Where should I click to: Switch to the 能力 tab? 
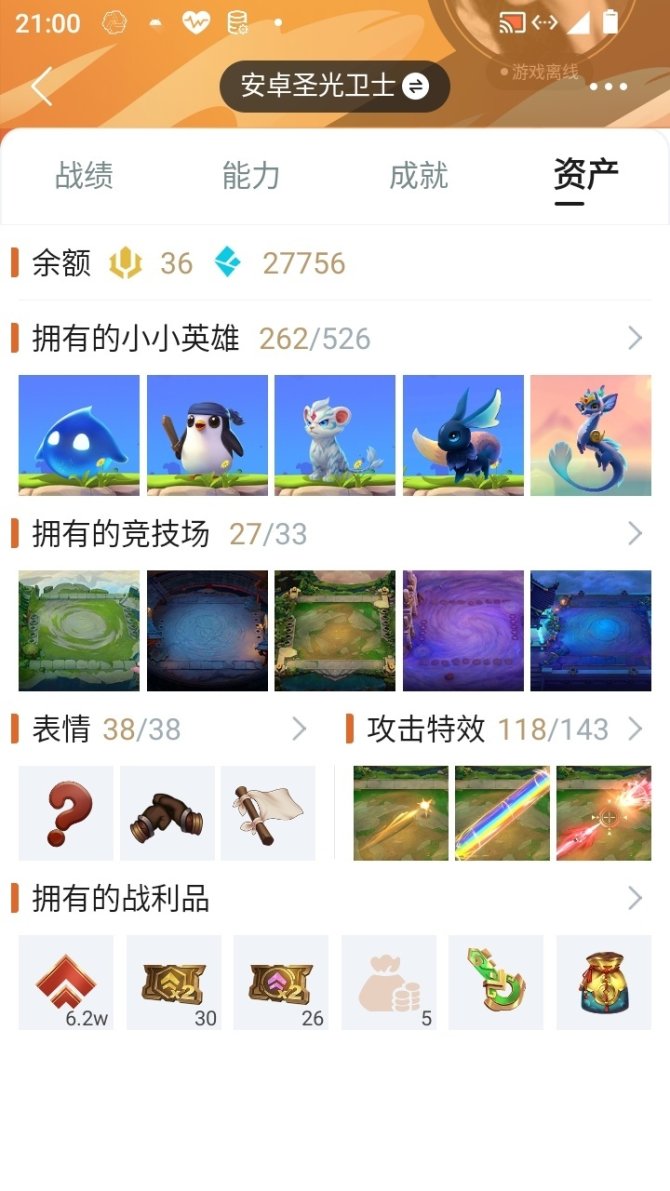[x=251, y=176]
